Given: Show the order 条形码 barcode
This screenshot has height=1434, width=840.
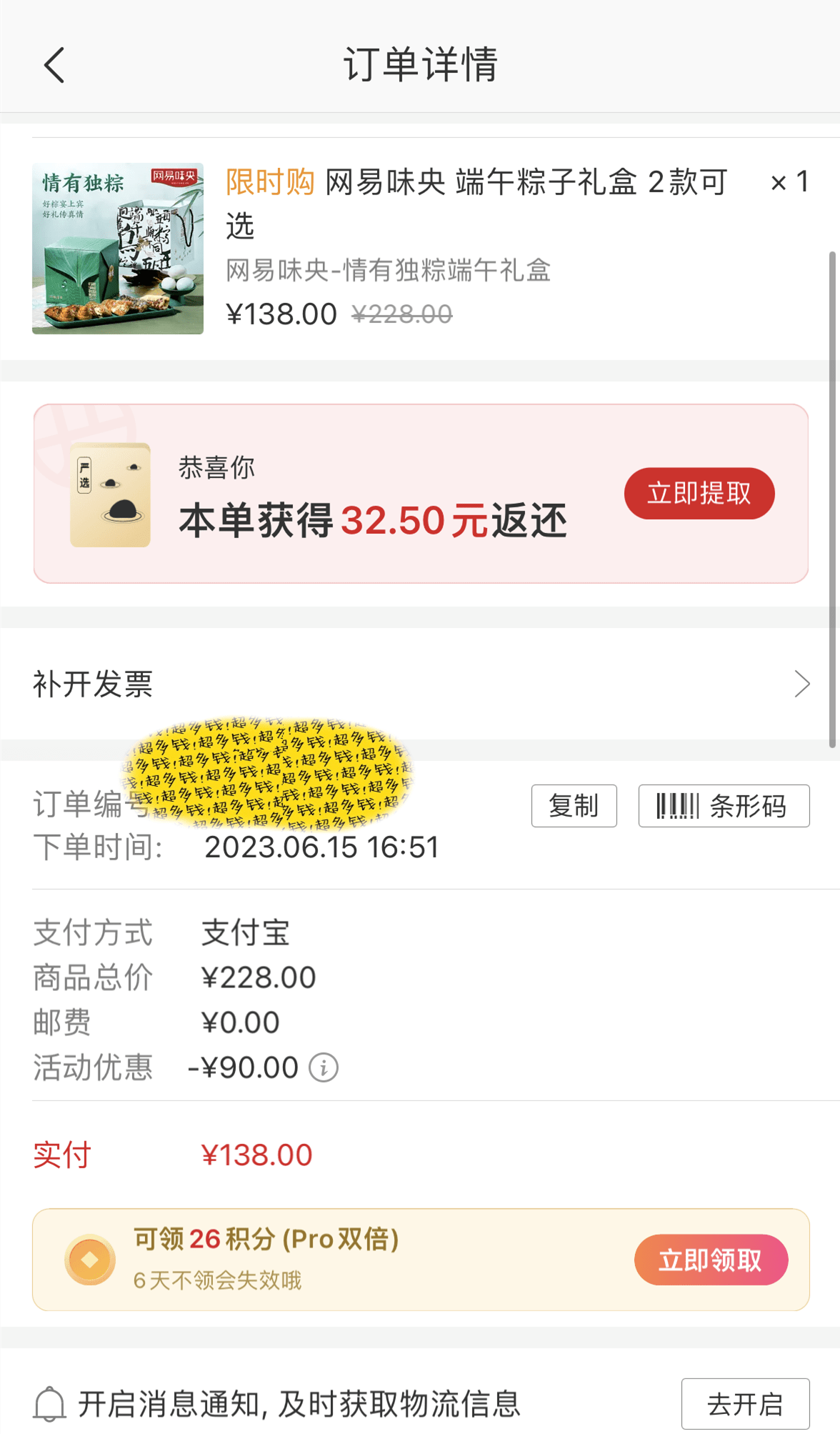Looking at the screenshot, I should pos(723,806).
